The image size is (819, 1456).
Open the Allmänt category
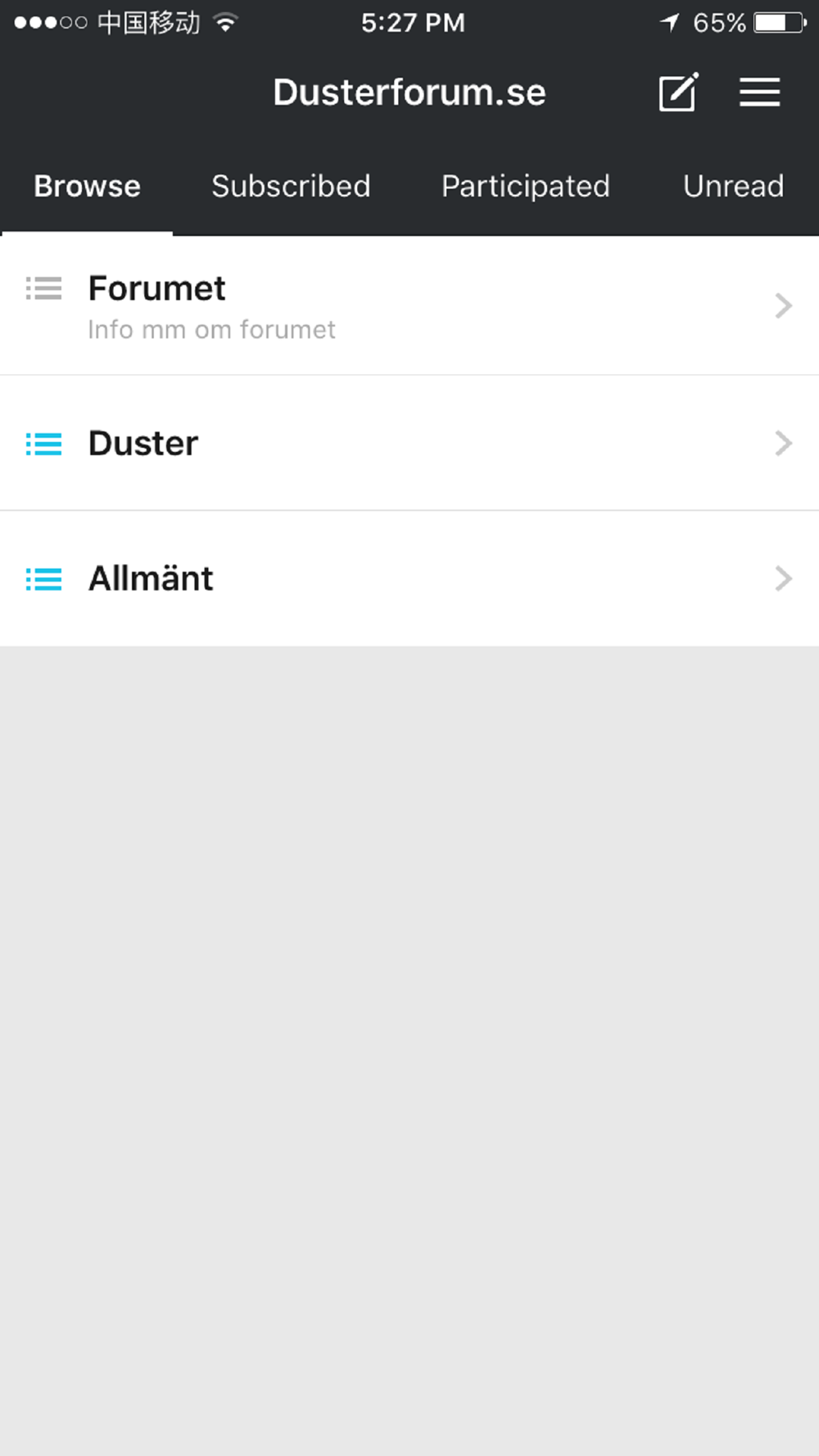click(x=409, y=579)
